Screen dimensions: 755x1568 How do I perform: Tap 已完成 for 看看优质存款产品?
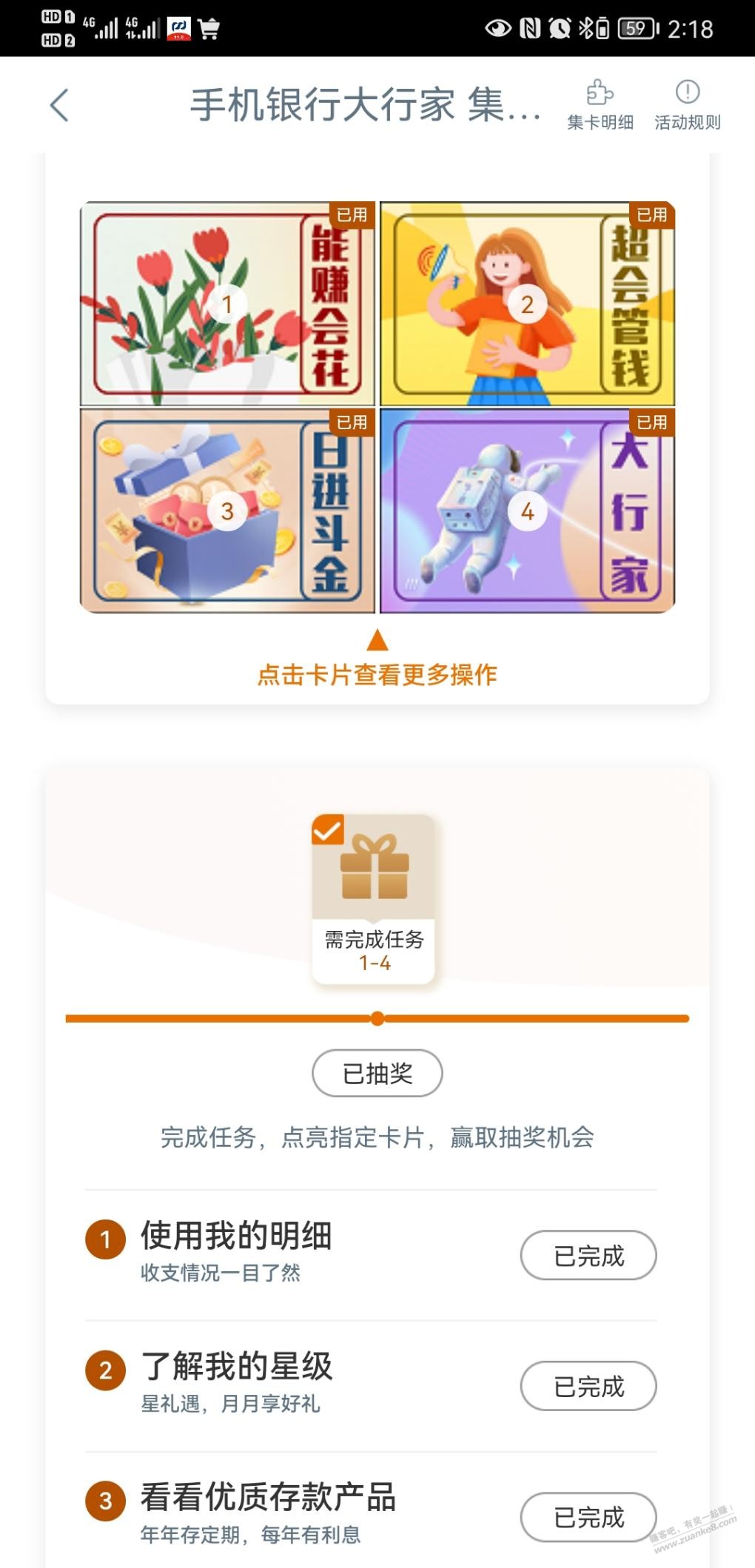(x=588, y=1517)
